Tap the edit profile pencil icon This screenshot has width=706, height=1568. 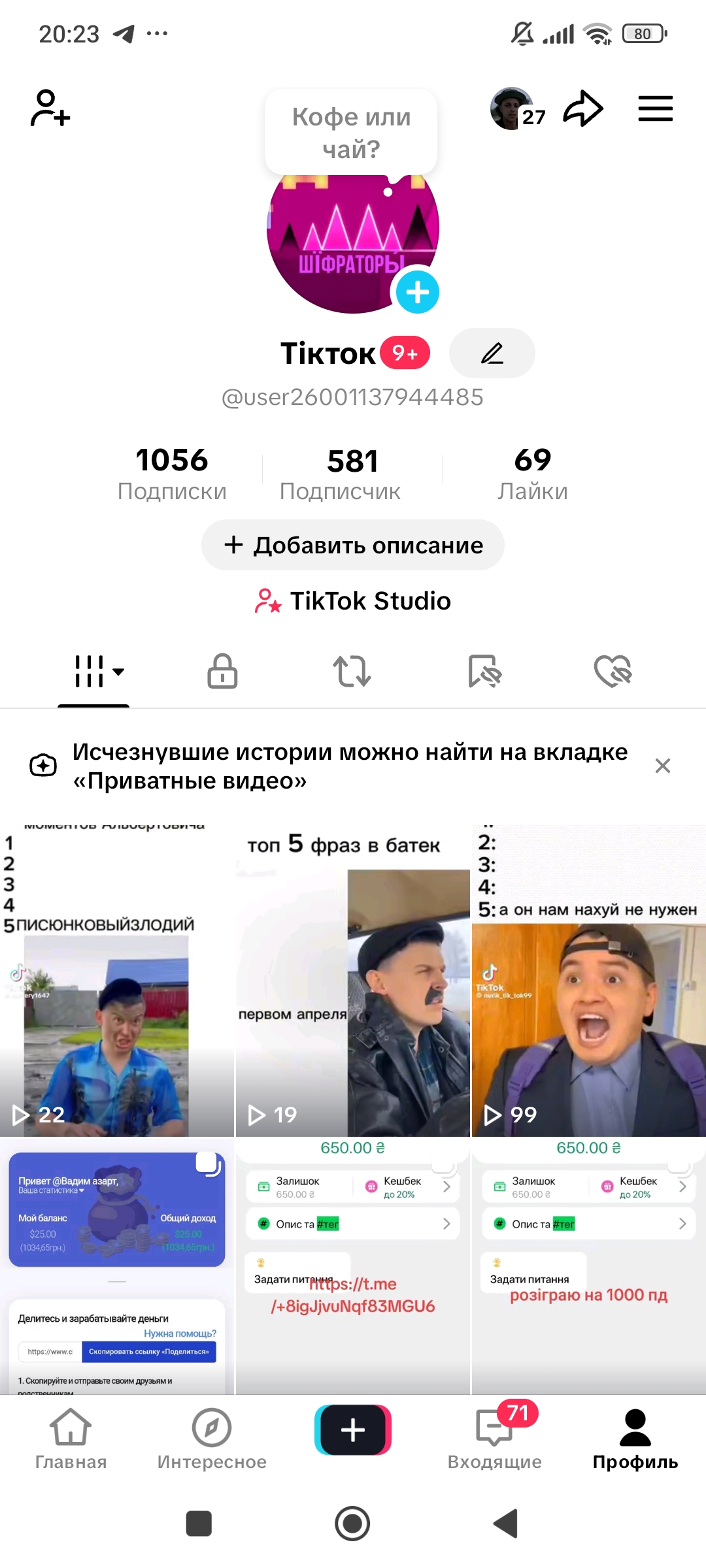[x=492, y=353]
